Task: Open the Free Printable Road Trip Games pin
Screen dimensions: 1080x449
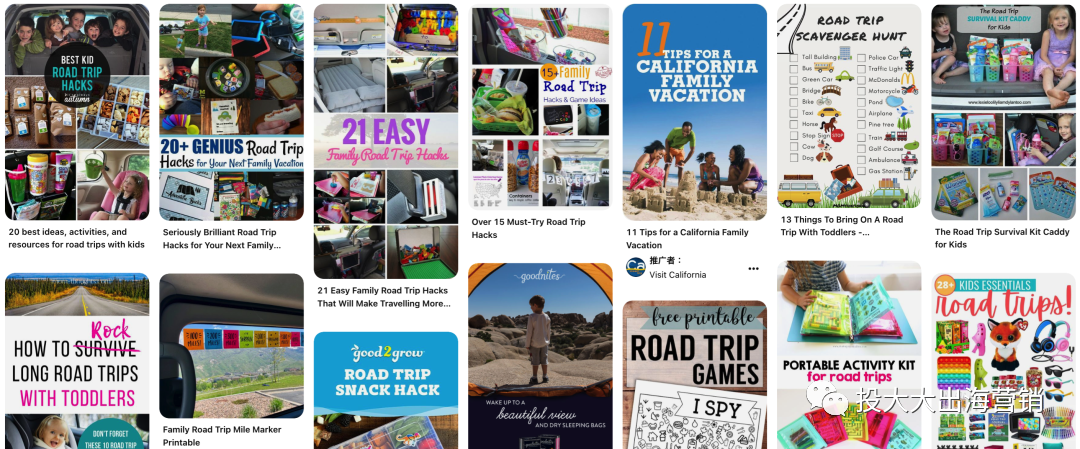Action: tap(695, 375)
